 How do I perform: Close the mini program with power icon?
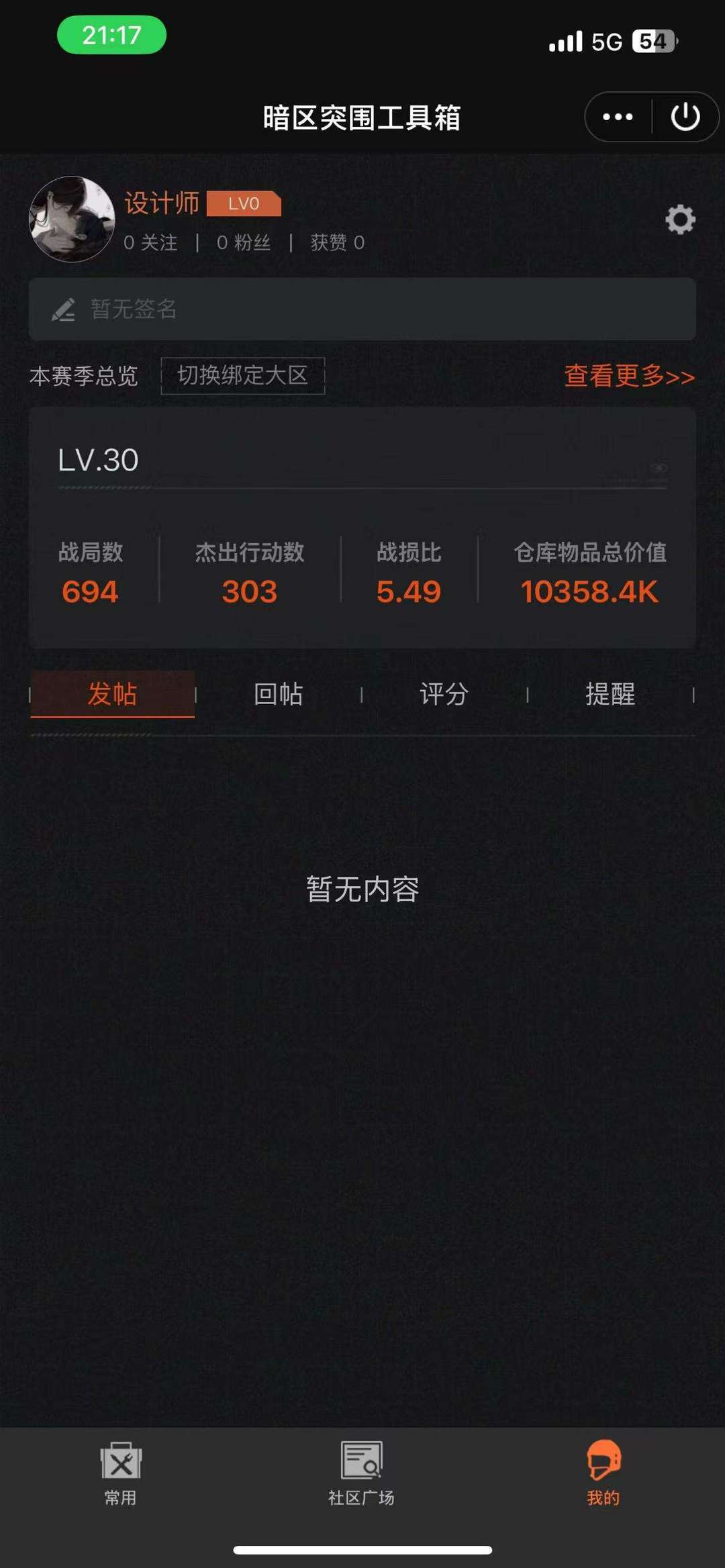click(x=685, y=117)
